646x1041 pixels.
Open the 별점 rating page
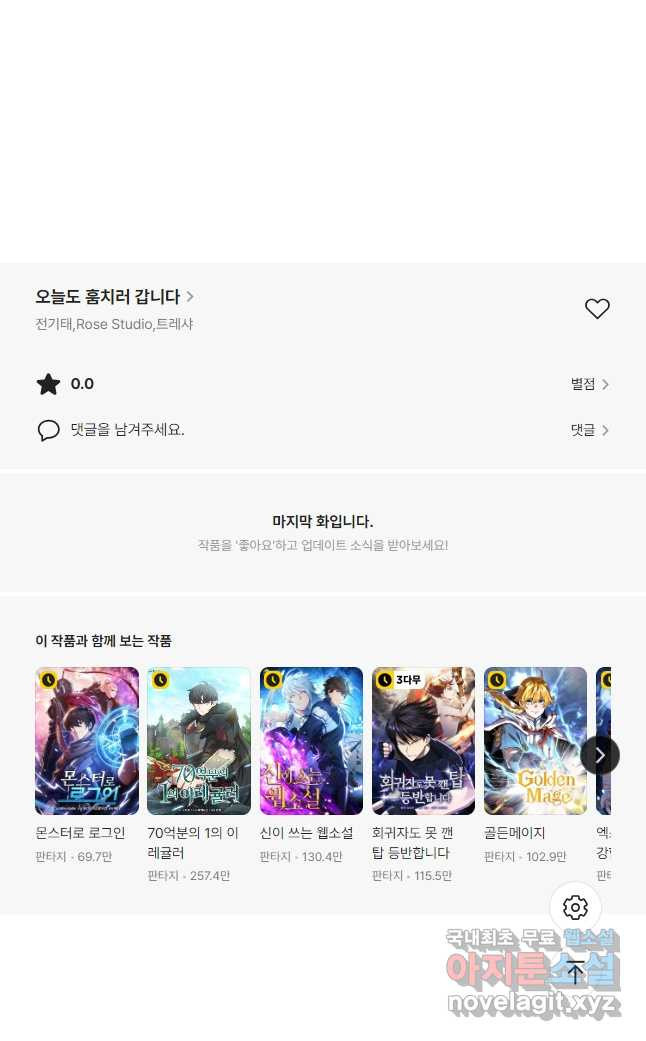(590, 384)
